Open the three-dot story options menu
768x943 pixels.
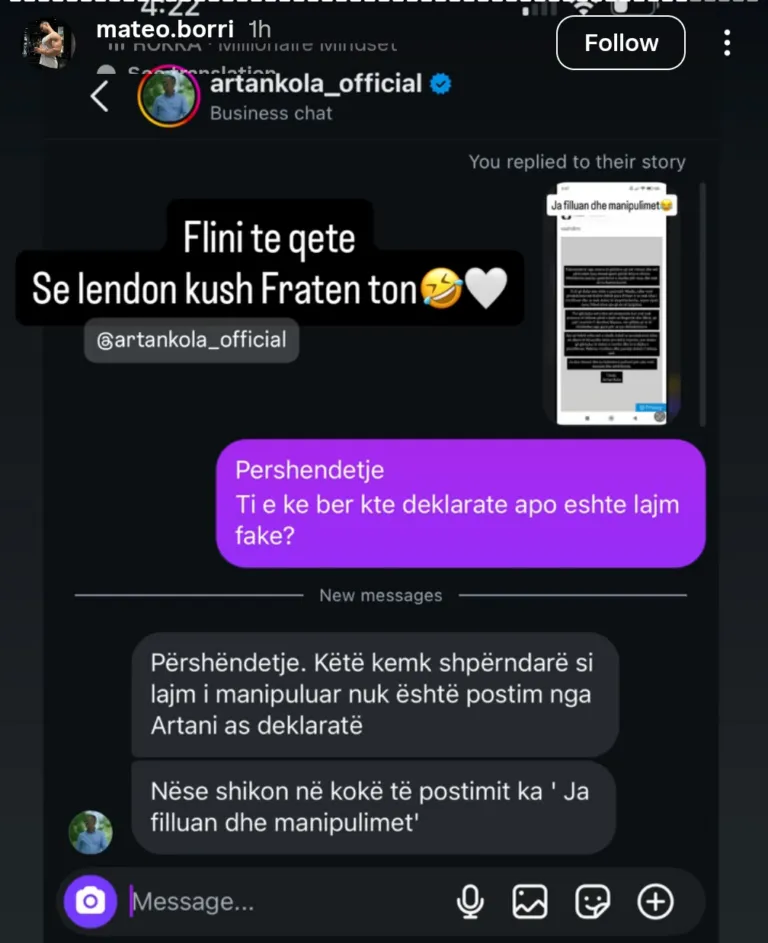click(727, 43)
